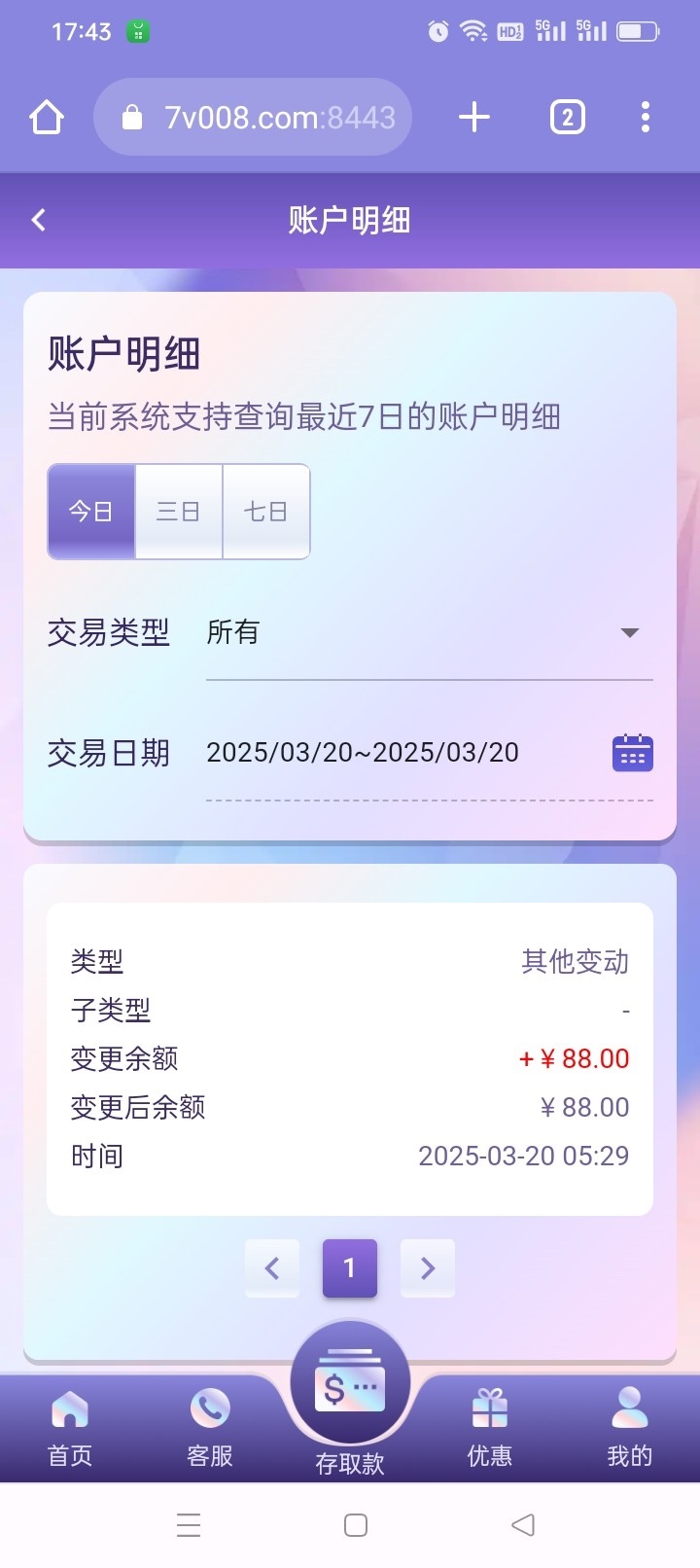Open the 交易日期 calendar picker
Viewport: 700px width, 1568px height.
tap(632, 753)
